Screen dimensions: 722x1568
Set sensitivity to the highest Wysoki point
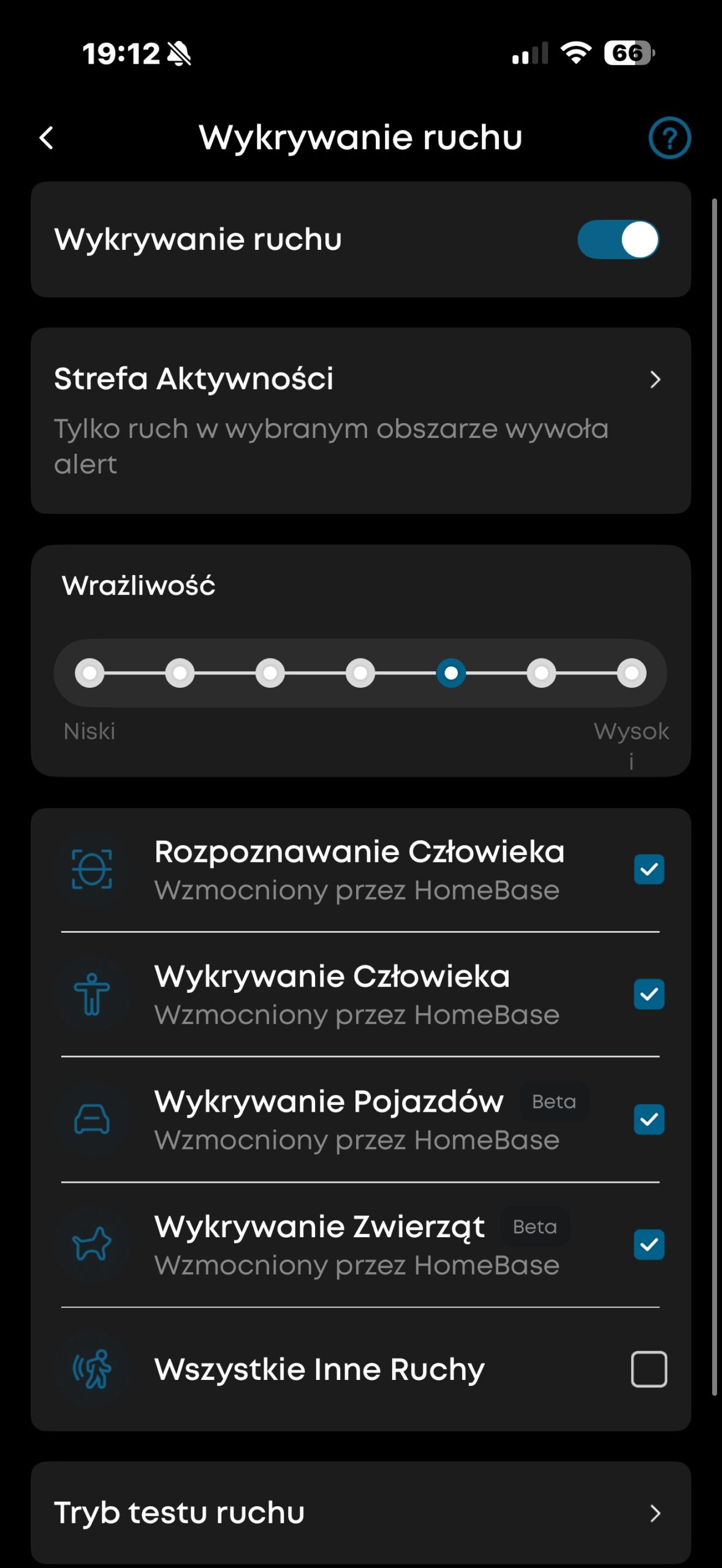point(631,673)
